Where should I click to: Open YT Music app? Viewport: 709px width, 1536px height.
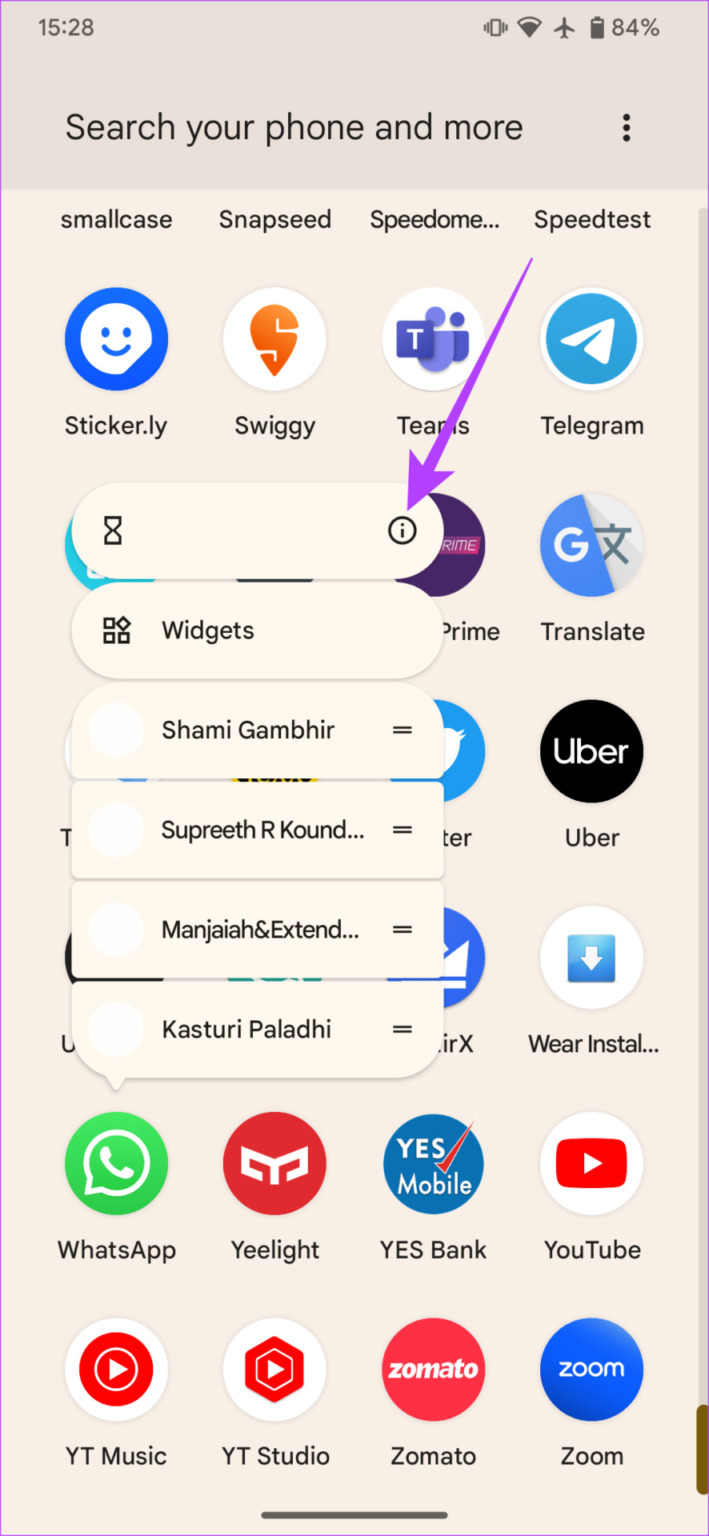point(116,1370)
